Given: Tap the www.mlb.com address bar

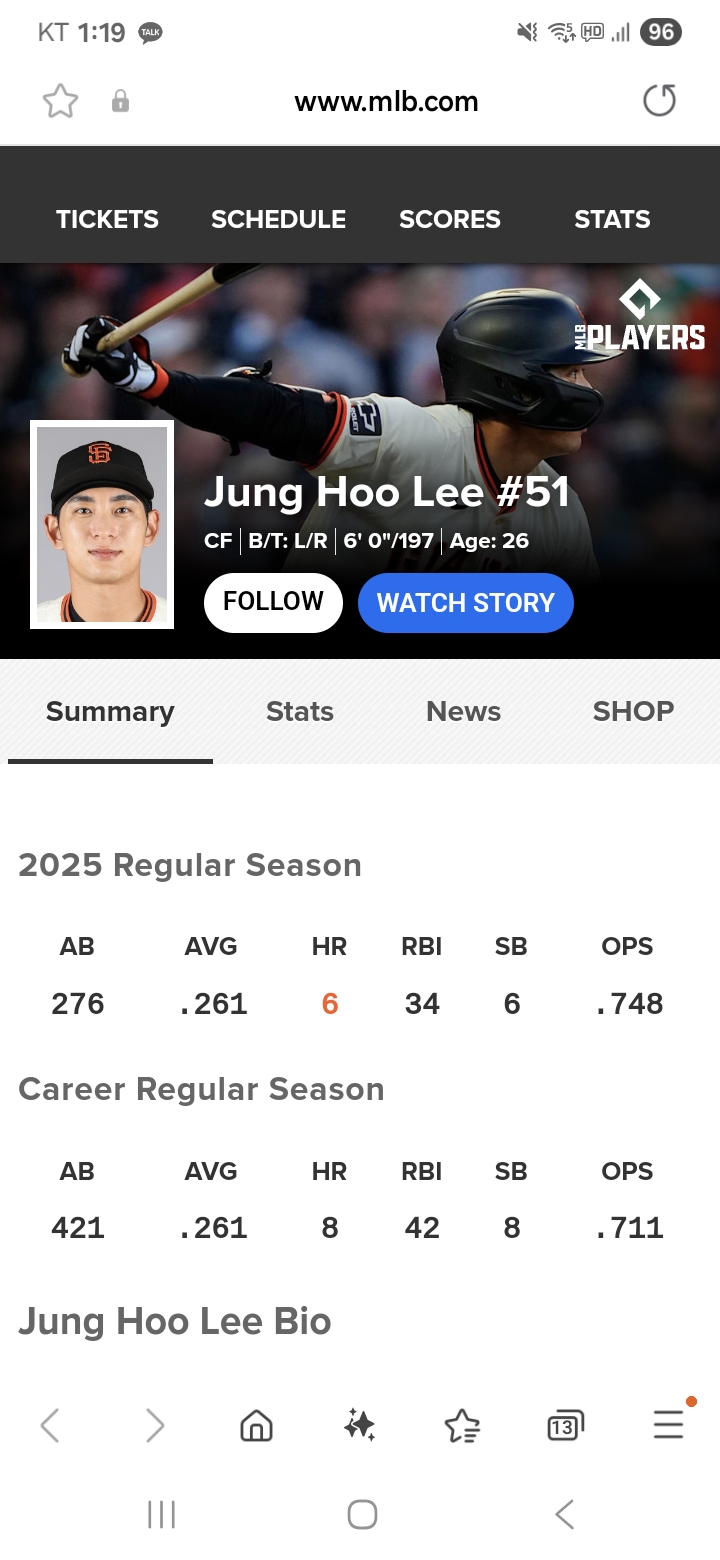Looking at the screenshot, I should click(386, 102).
